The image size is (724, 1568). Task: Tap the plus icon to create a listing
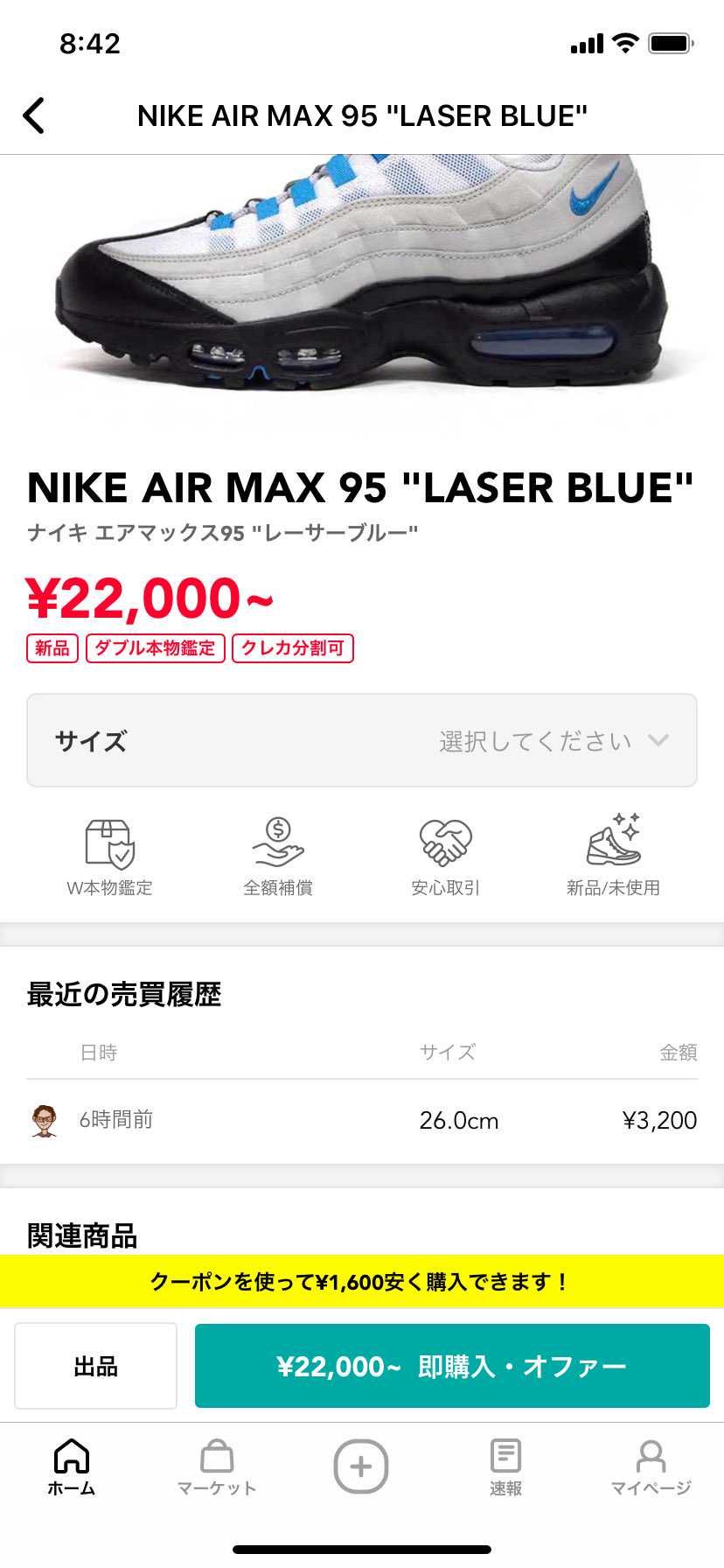coord(361,1466)
